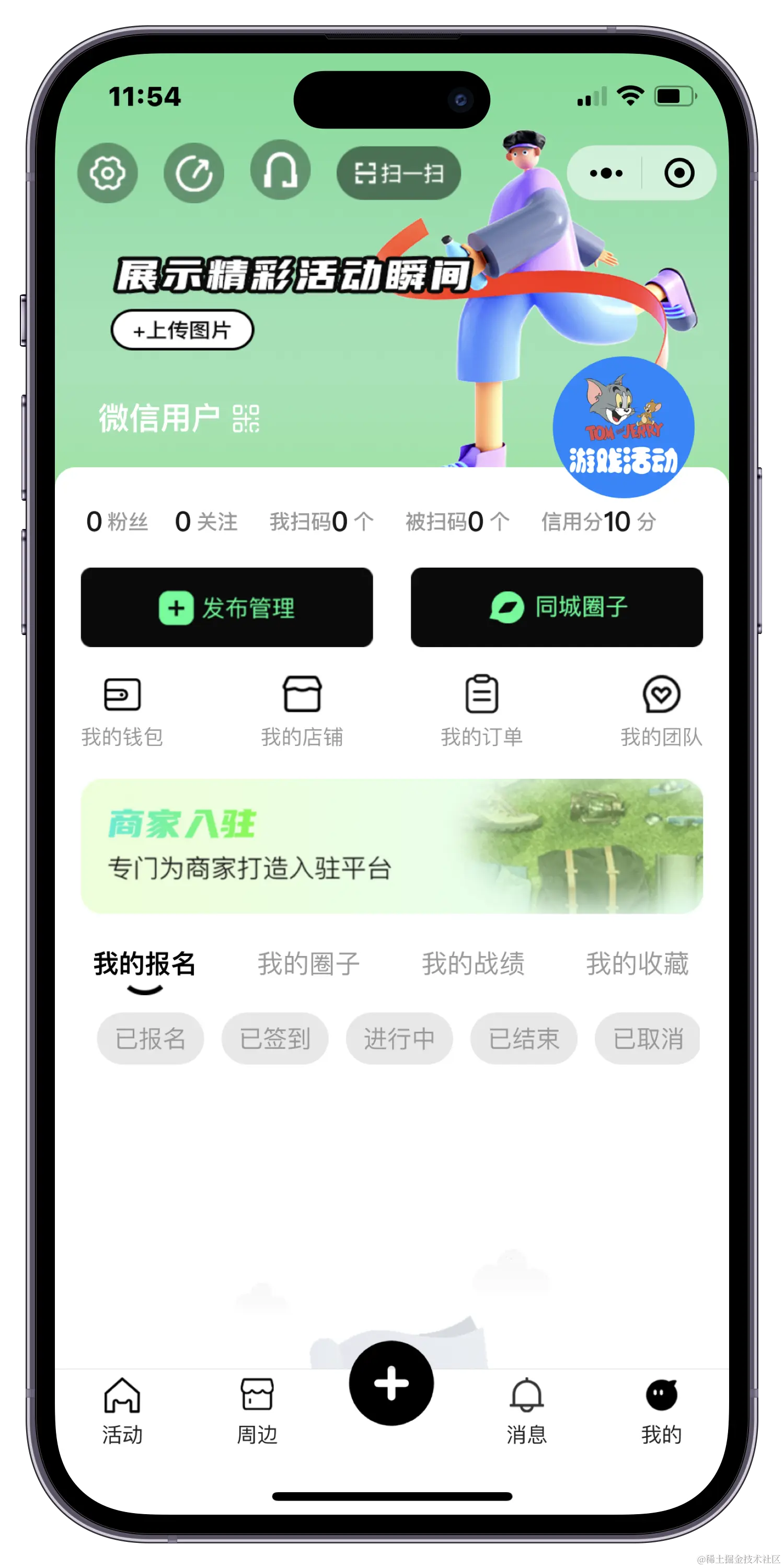Open 我的订单 orders
784x1568 pixels.
click(x=481, y=710)
